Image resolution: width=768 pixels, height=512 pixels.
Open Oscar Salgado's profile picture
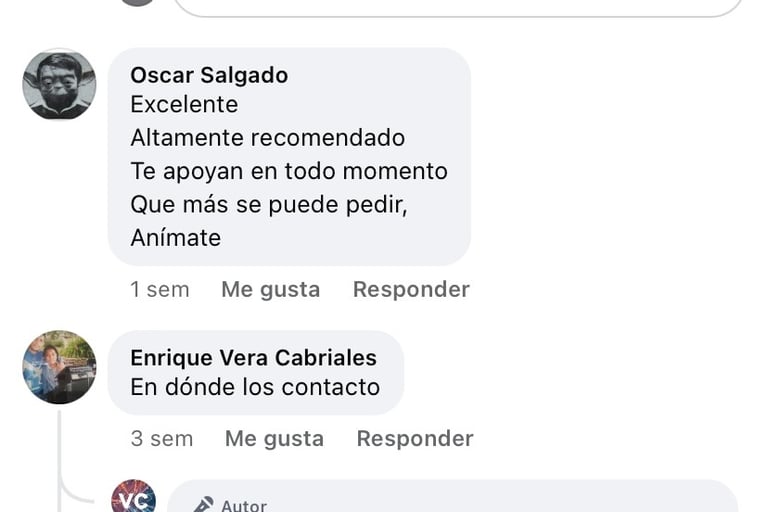point(59,85)
